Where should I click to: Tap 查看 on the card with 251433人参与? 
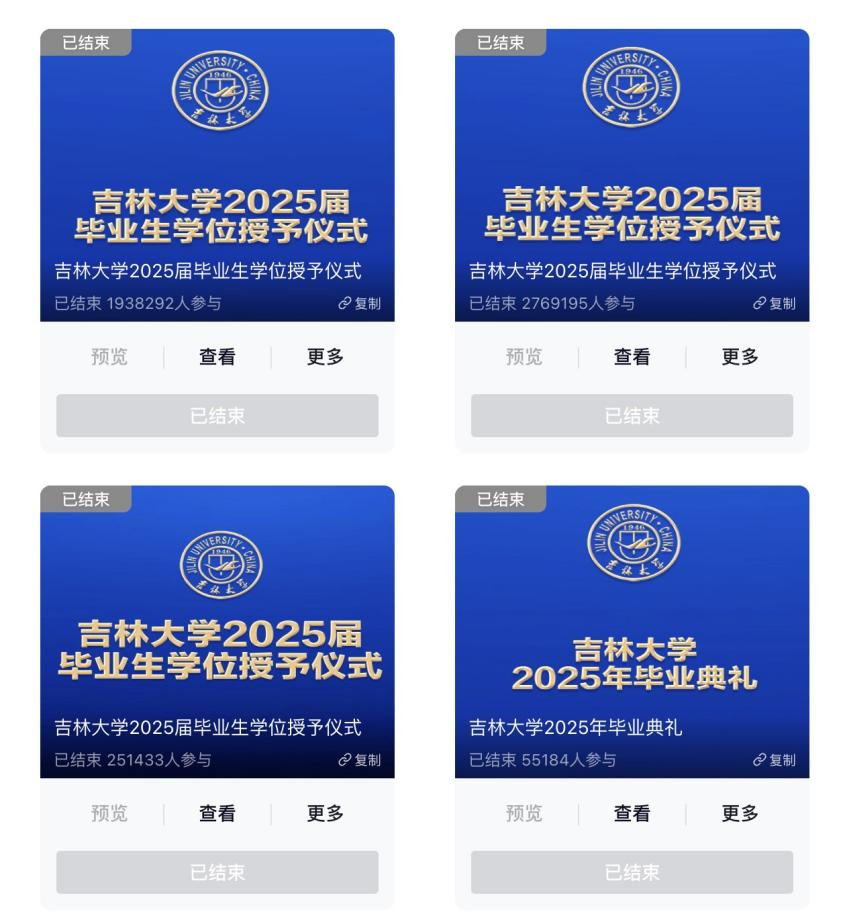tap(217, 814)
